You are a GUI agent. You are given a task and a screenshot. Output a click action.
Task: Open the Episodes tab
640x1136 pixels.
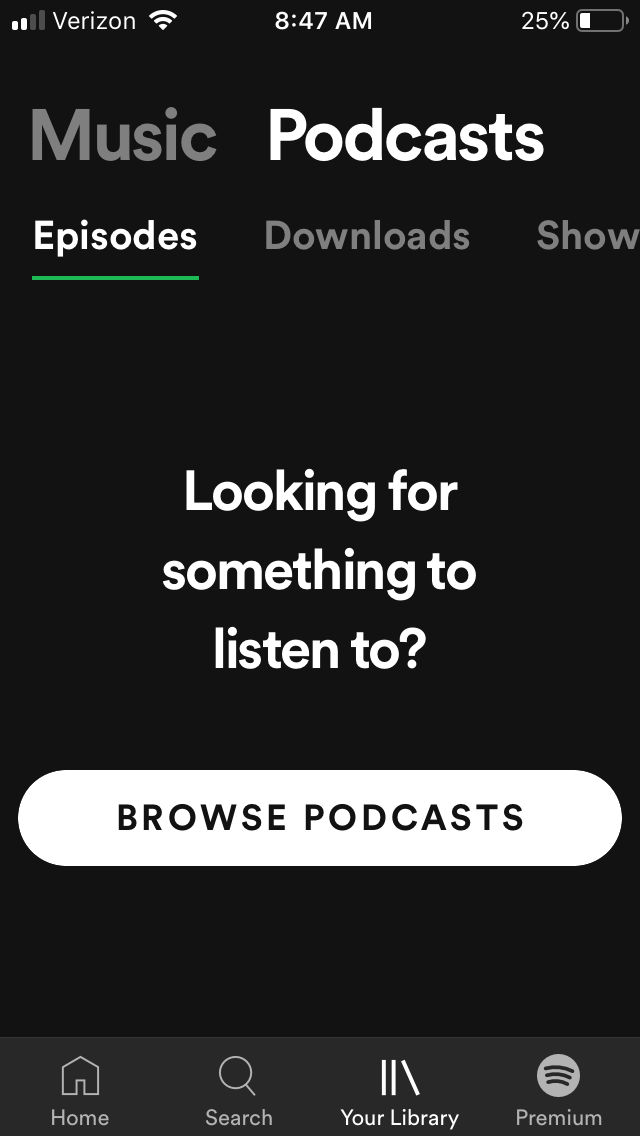click(x=115, y=237)
